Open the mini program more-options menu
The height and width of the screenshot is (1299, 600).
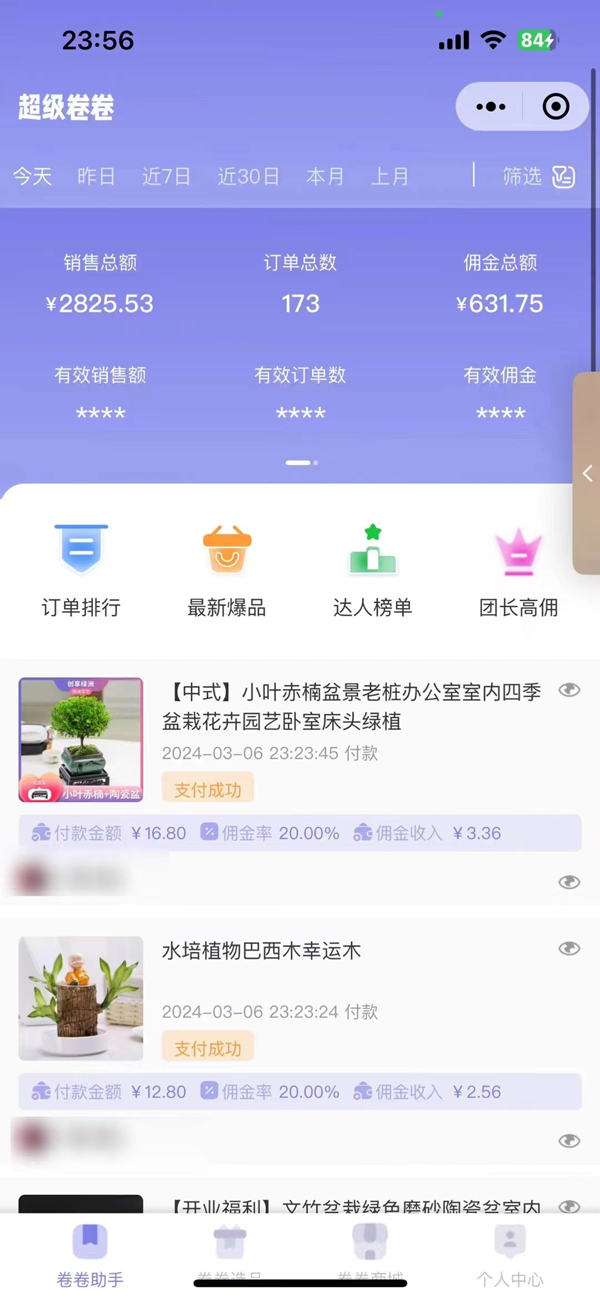[491, 107]
